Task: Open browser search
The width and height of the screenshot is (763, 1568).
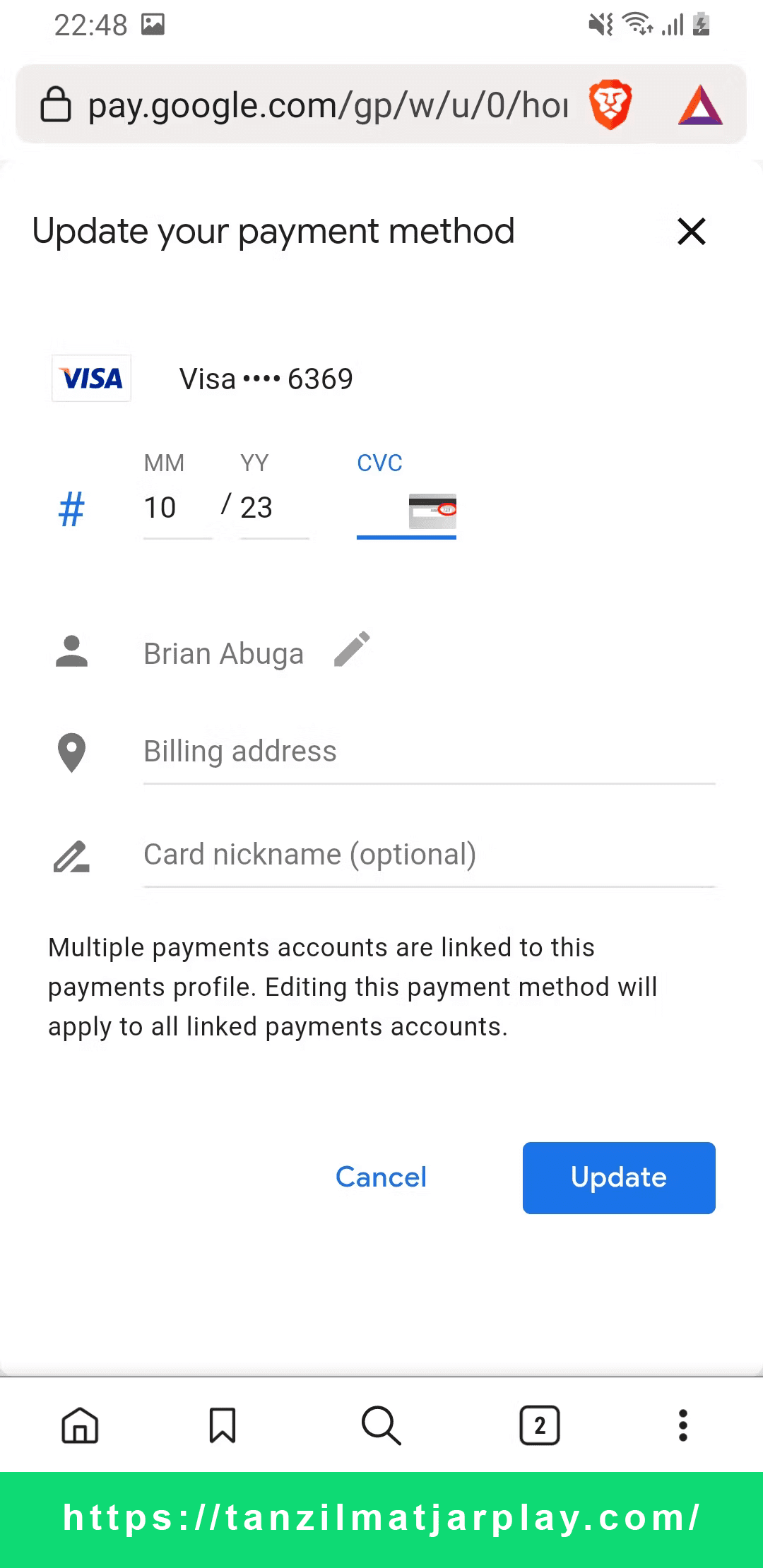Action: (381, 1425)
